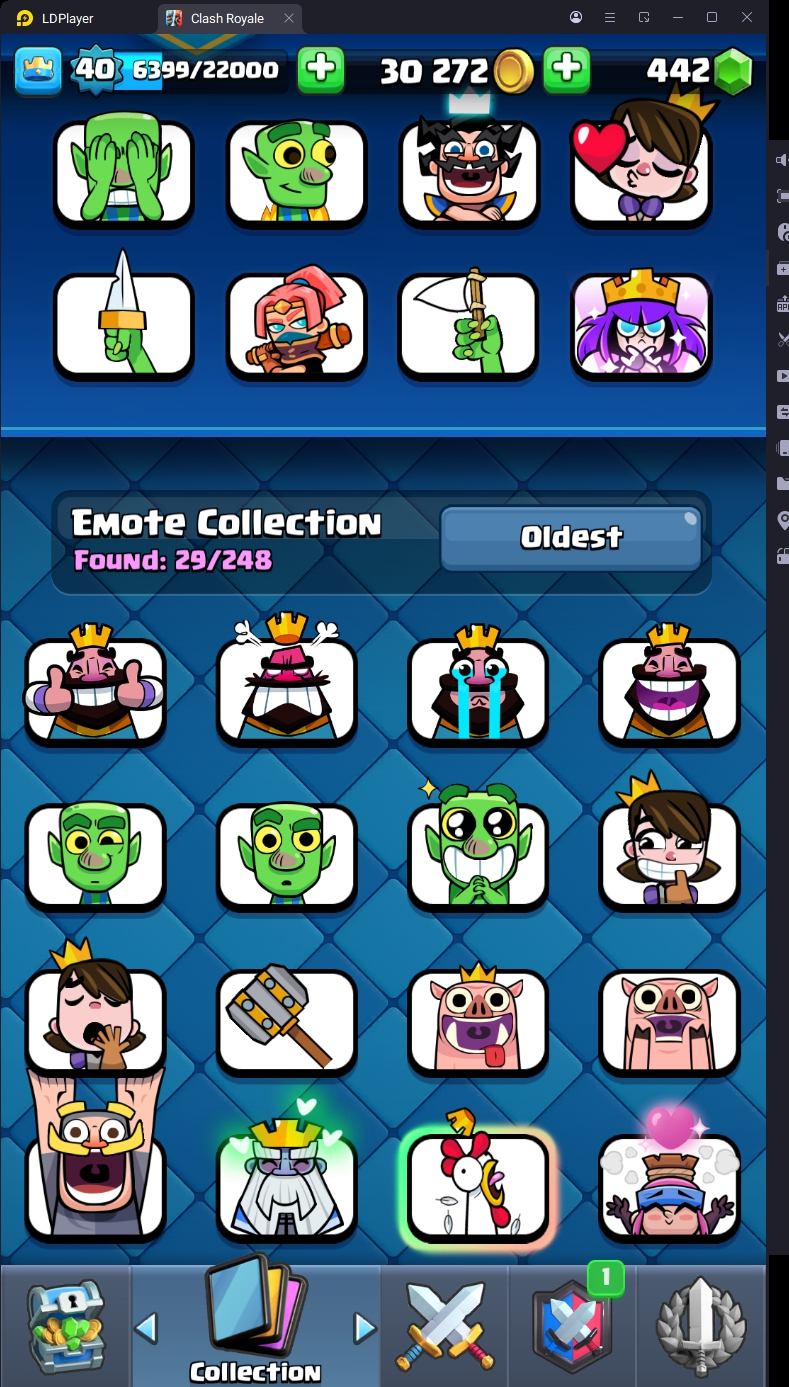Pick the yawning Princess emote
Viewport: 789px width, 1387px height.
click(95, 1021)
